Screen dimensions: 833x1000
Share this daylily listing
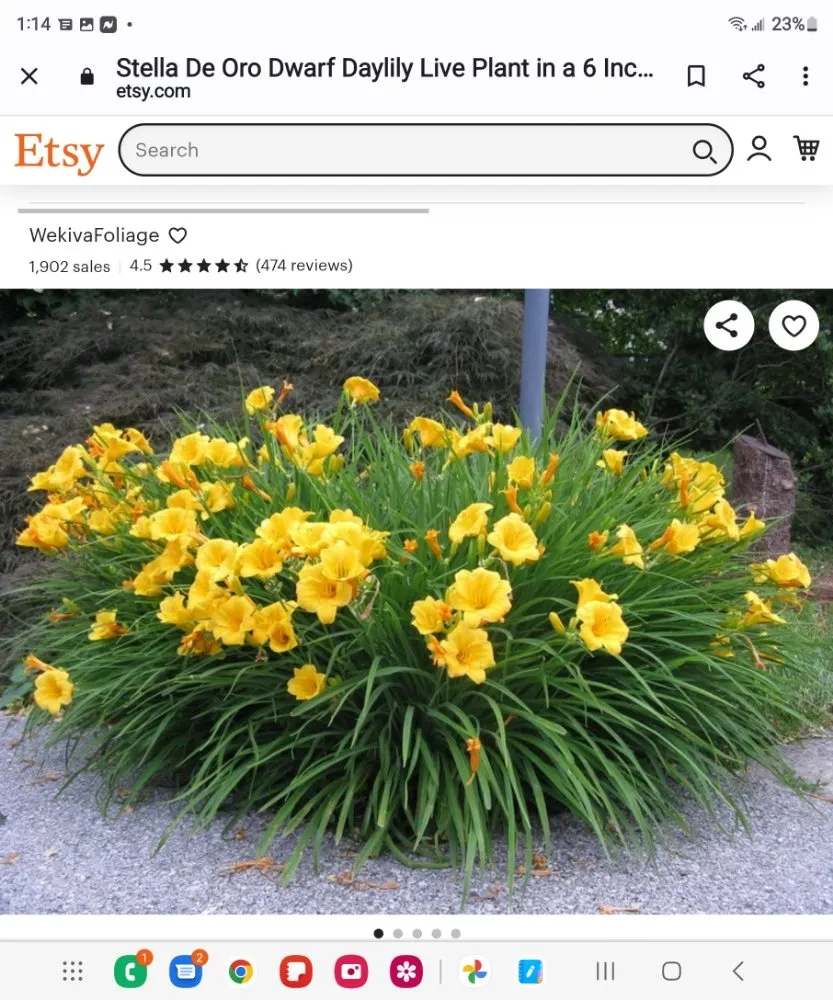(x=728, y=326)
